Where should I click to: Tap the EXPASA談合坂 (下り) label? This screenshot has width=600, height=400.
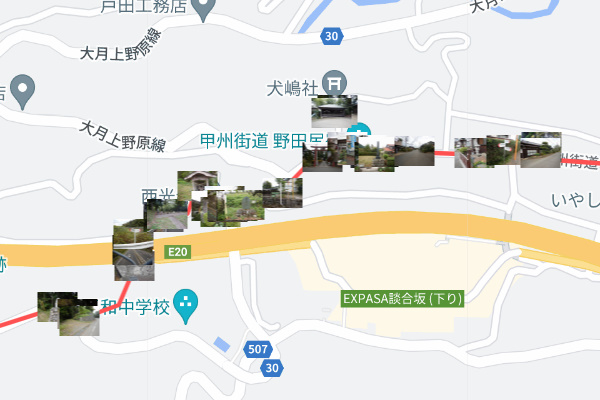(403, 298)
